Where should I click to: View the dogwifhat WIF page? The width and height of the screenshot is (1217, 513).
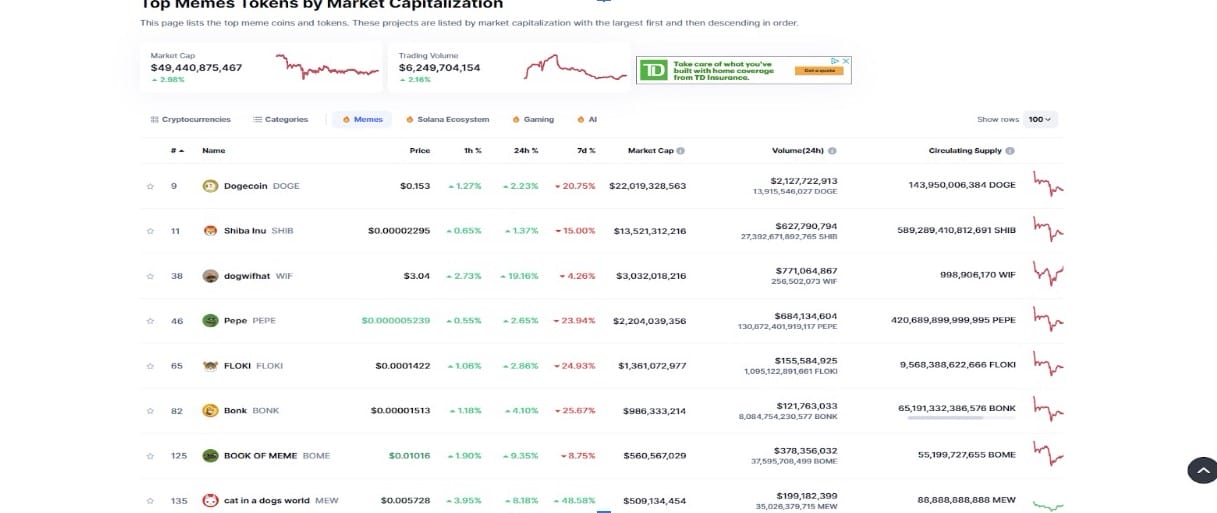[x=246, y=276]
